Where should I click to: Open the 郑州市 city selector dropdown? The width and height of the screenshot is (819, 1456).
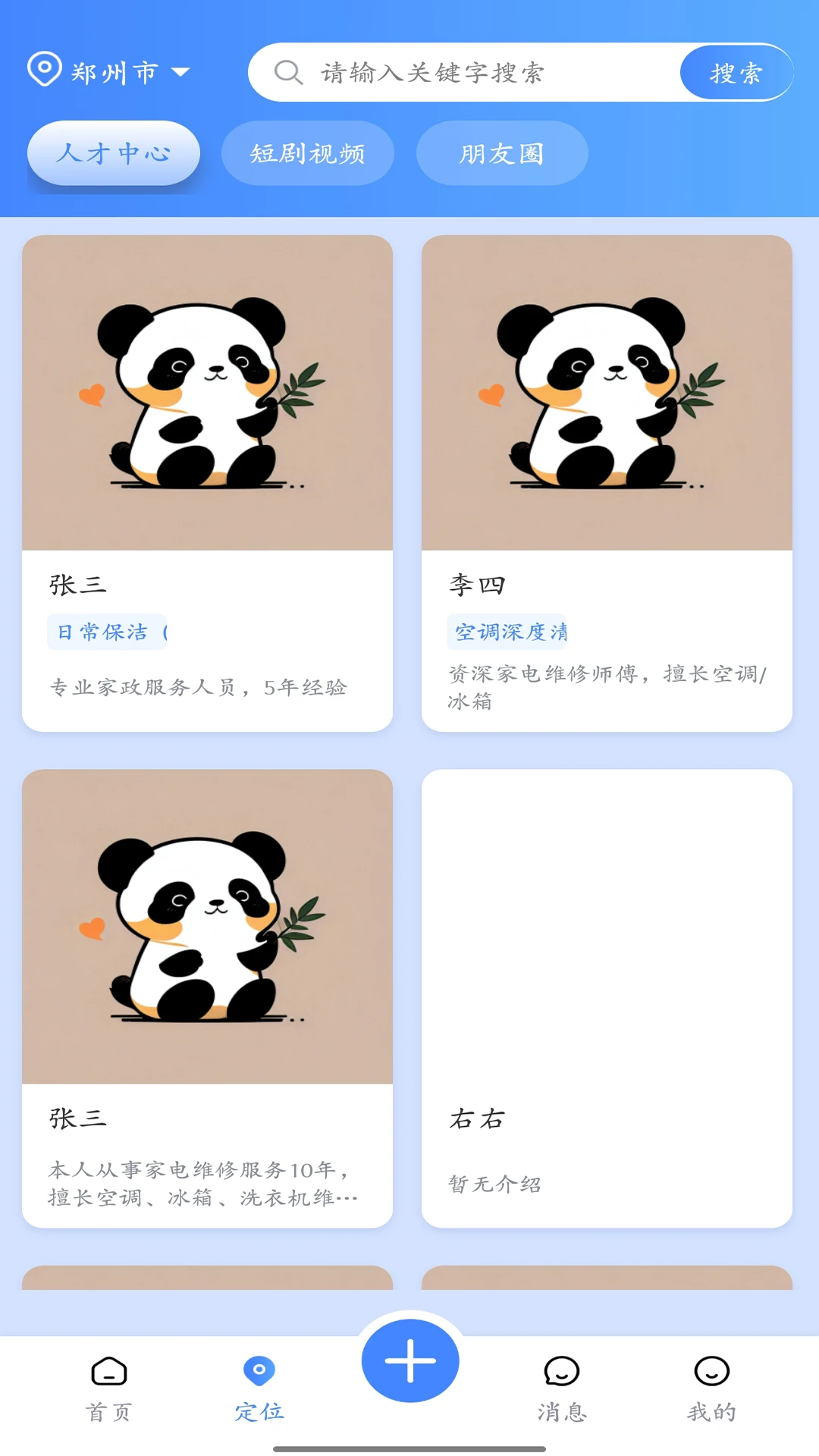(108, 72)
